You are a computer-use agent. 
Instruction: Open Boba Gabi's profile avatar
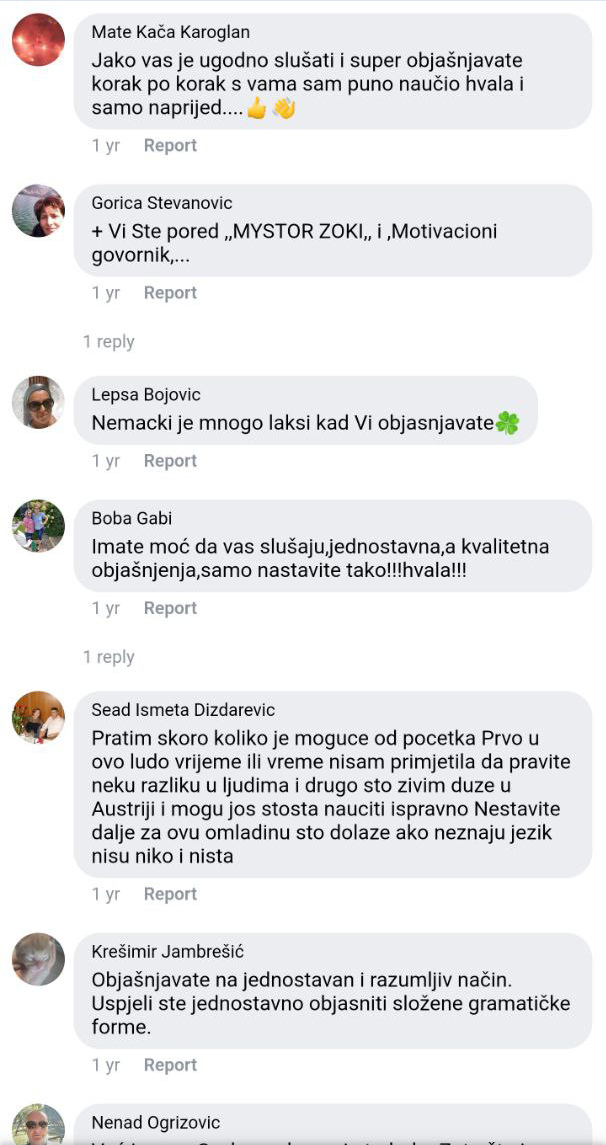[x=38, y=526]
